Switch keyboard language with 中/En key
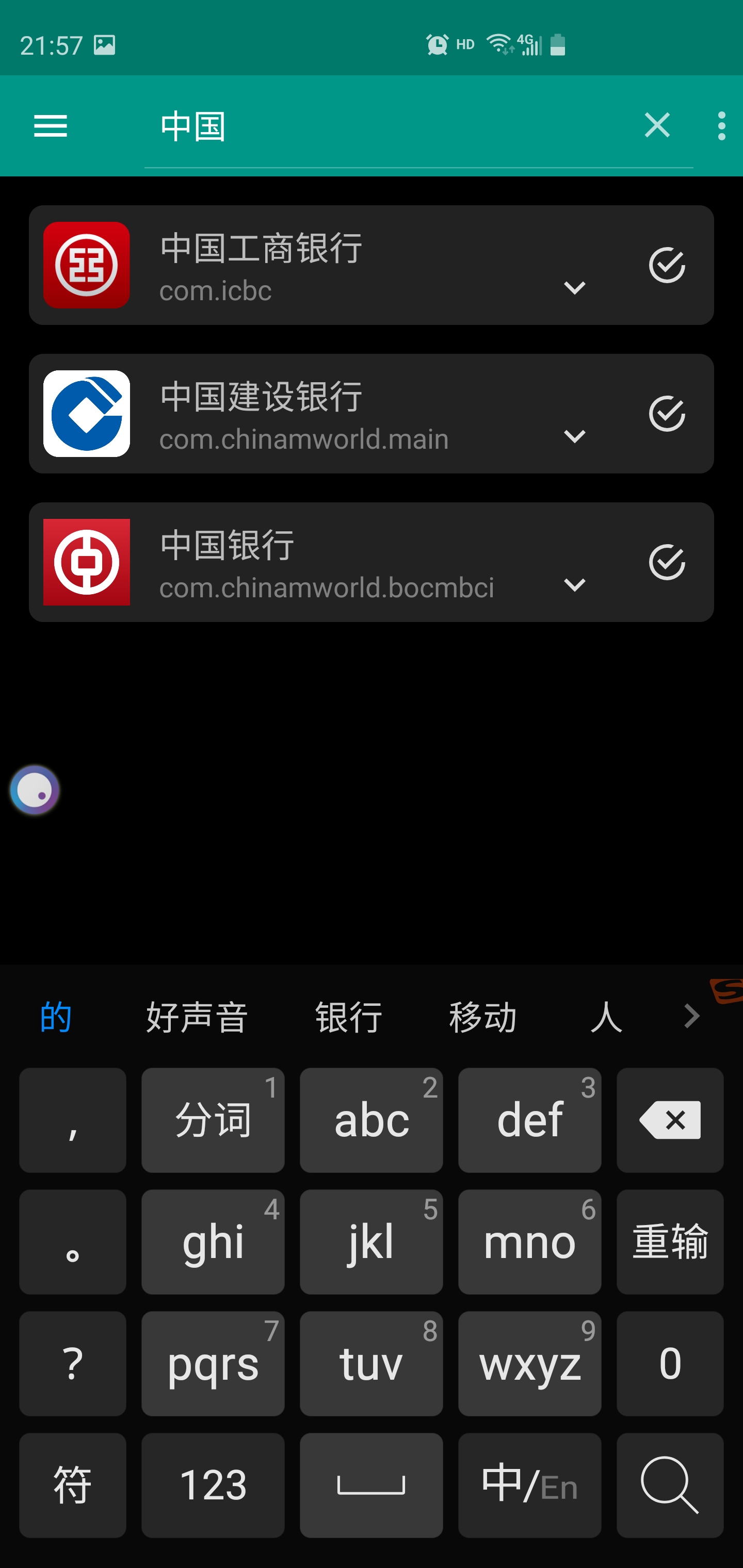 (x=529, y=1484)
